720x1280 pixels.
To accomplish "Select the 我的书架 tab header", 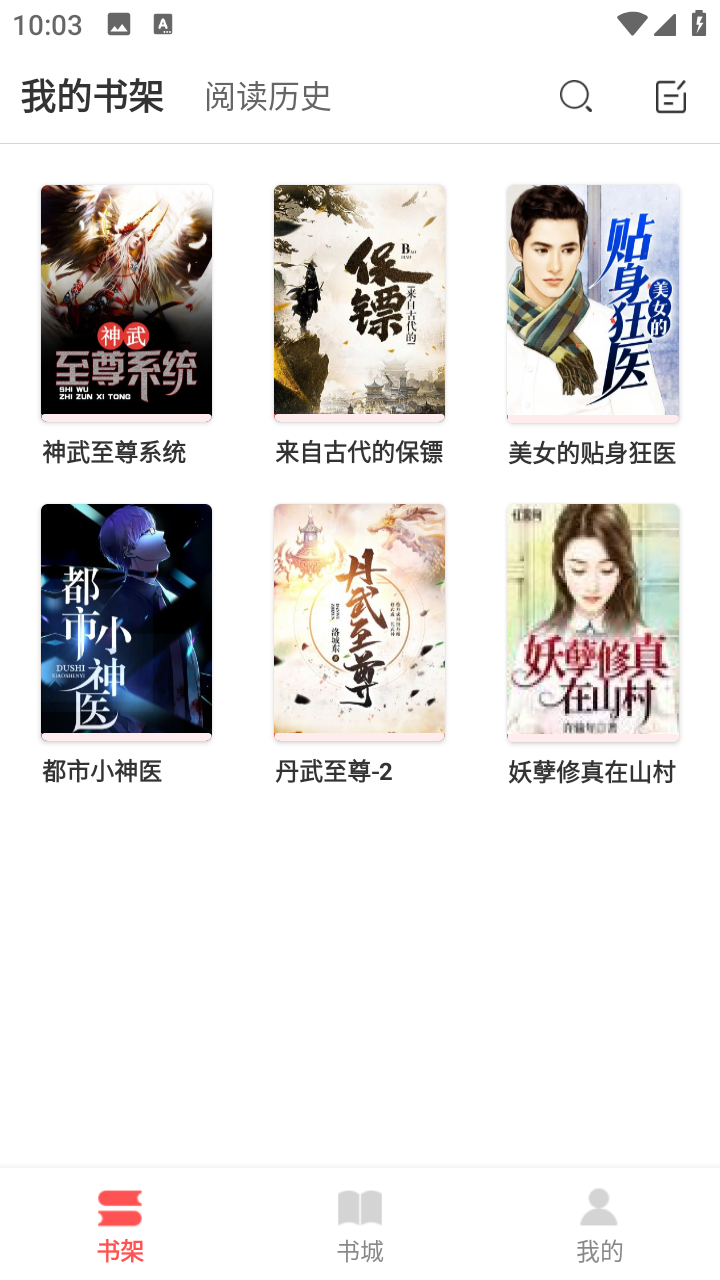I will 90,97.
